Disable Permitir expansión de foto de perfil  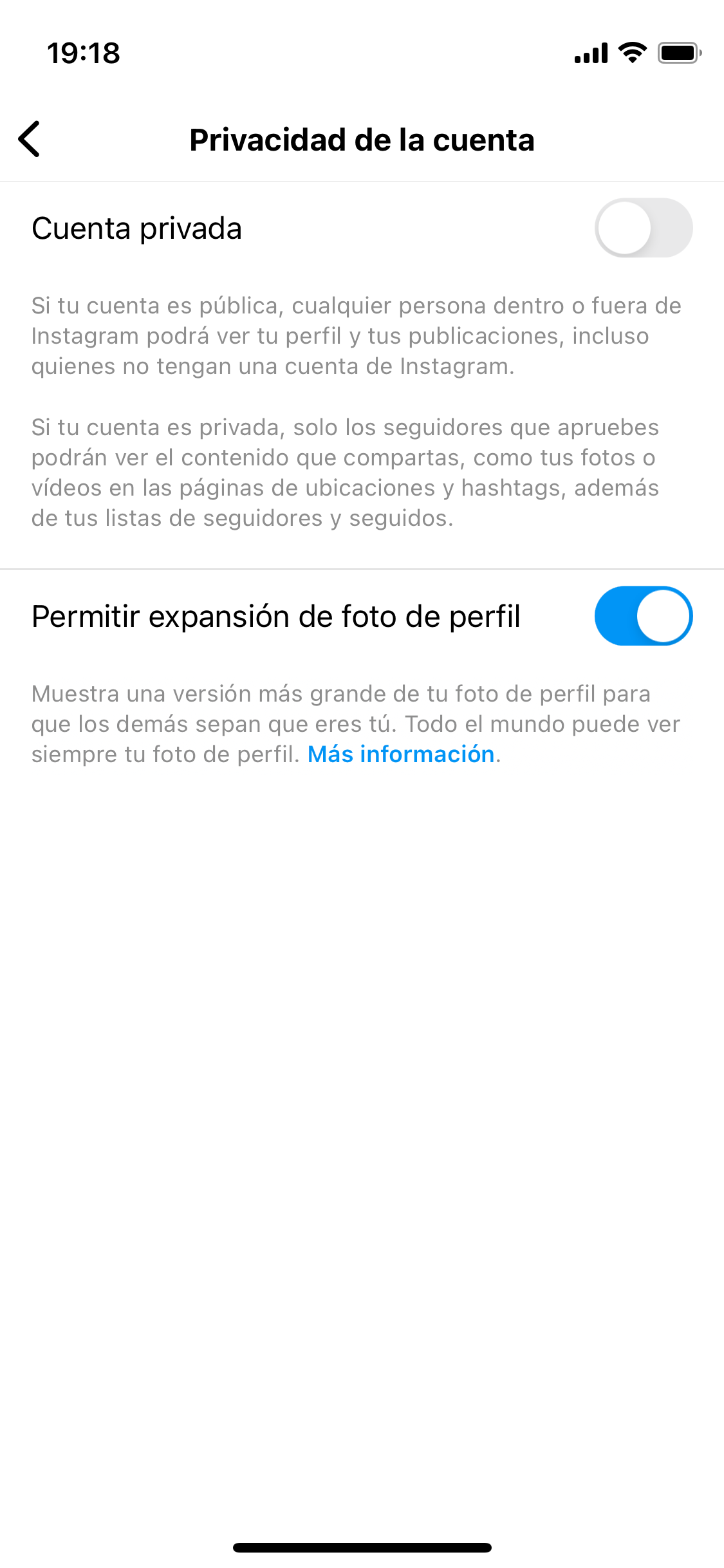(644, 616)
